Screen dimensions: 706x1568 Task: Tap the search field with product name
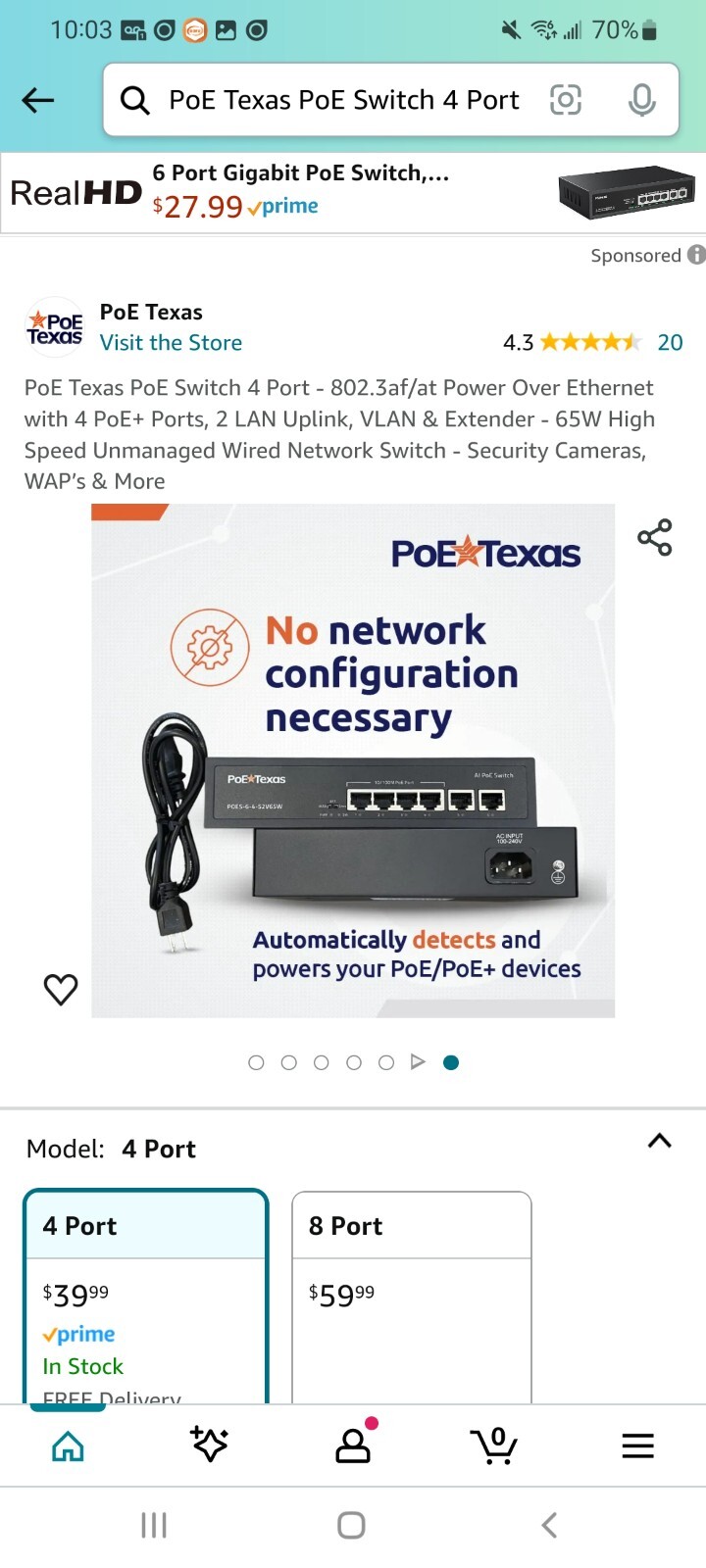coord(343,100)
